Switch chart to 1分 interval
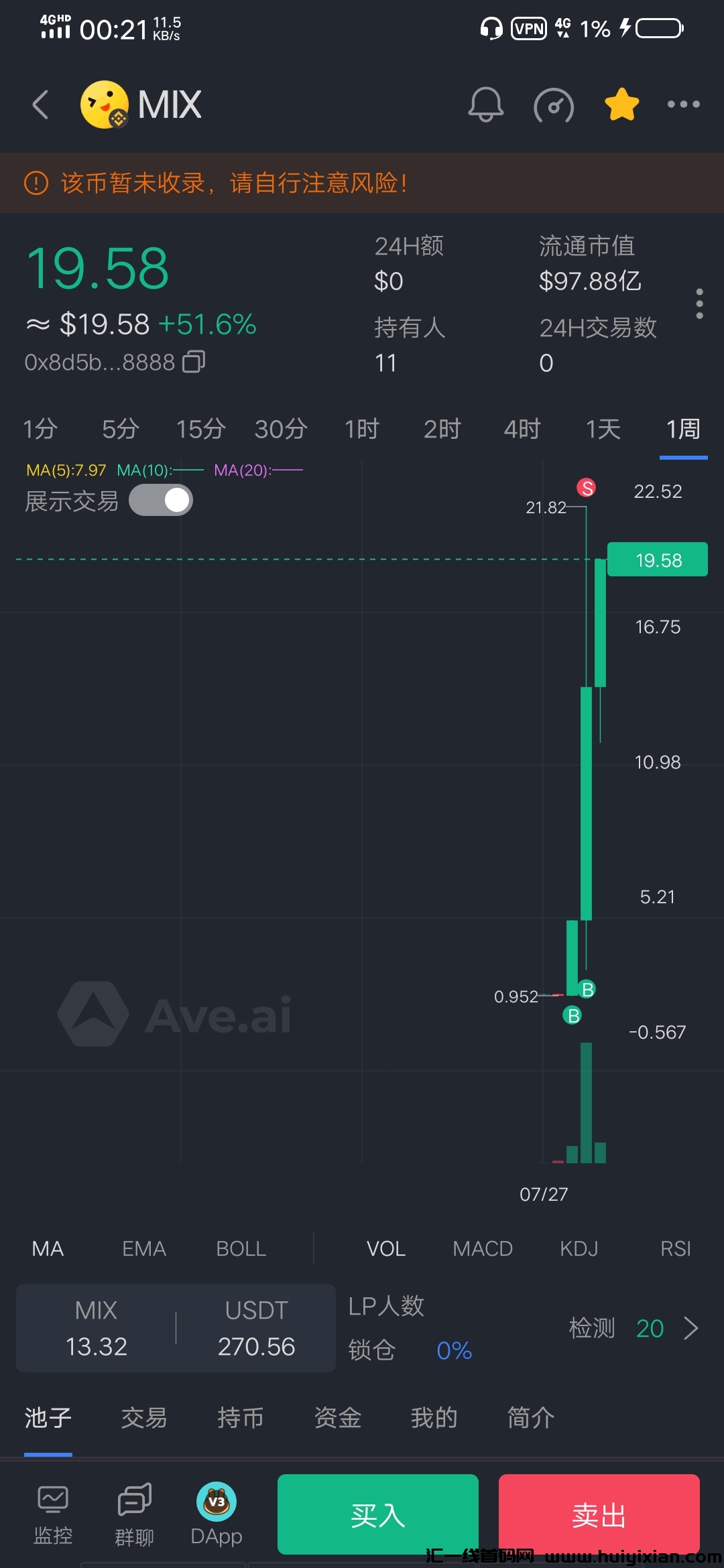This screenshot has height=1568, width=724. coord(40,429)
